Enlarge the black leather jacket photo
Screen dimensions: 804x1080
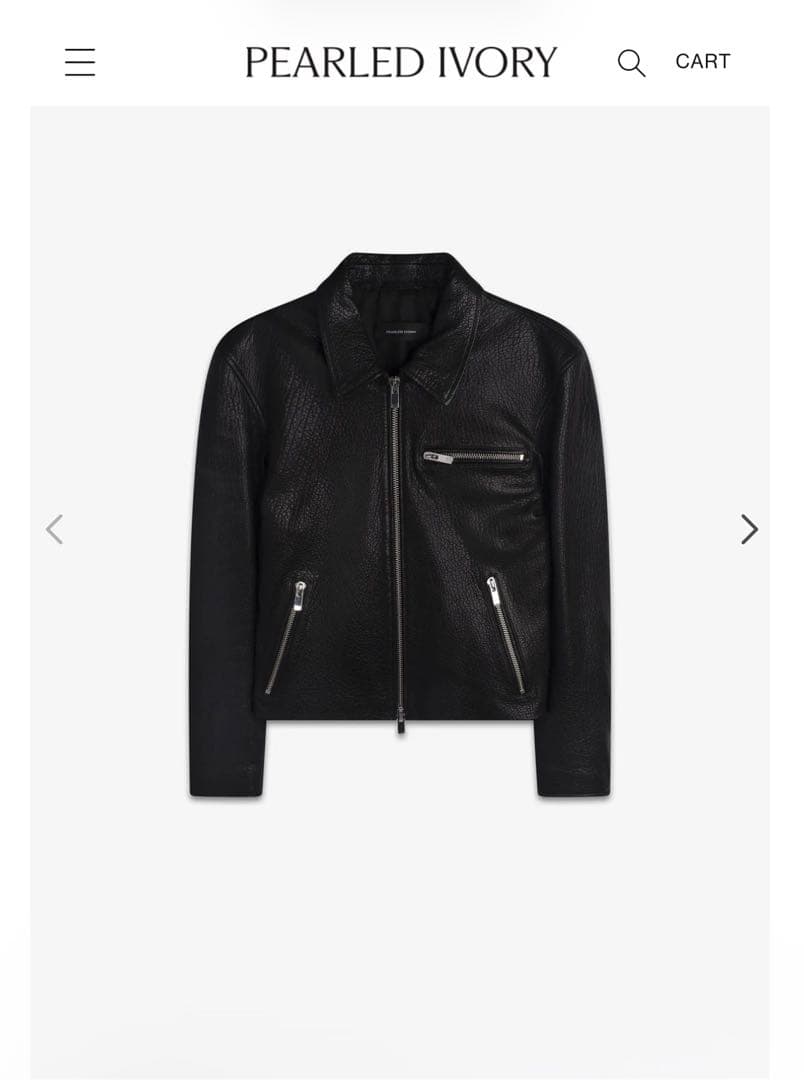coord(400,525)
